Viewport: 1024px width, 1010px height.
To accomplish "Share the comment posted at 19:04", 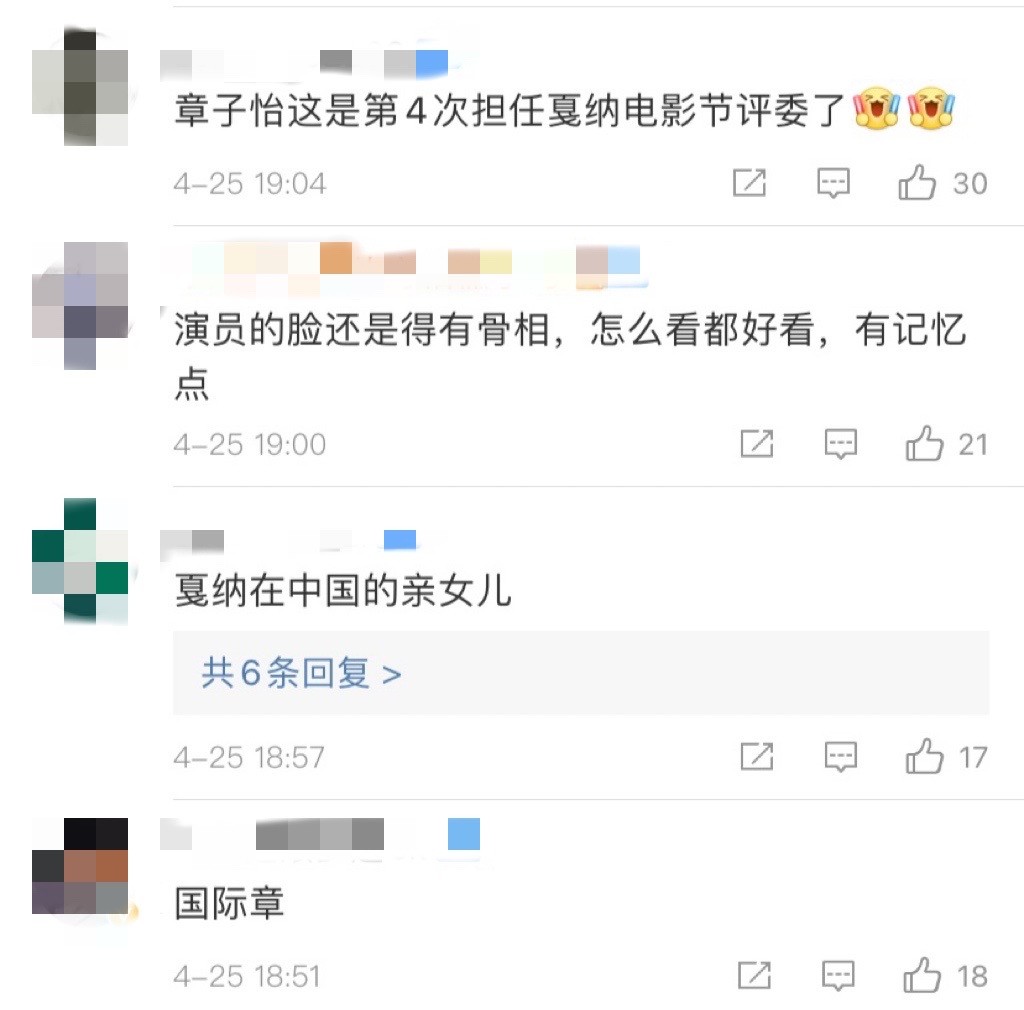I will (750, 183).
